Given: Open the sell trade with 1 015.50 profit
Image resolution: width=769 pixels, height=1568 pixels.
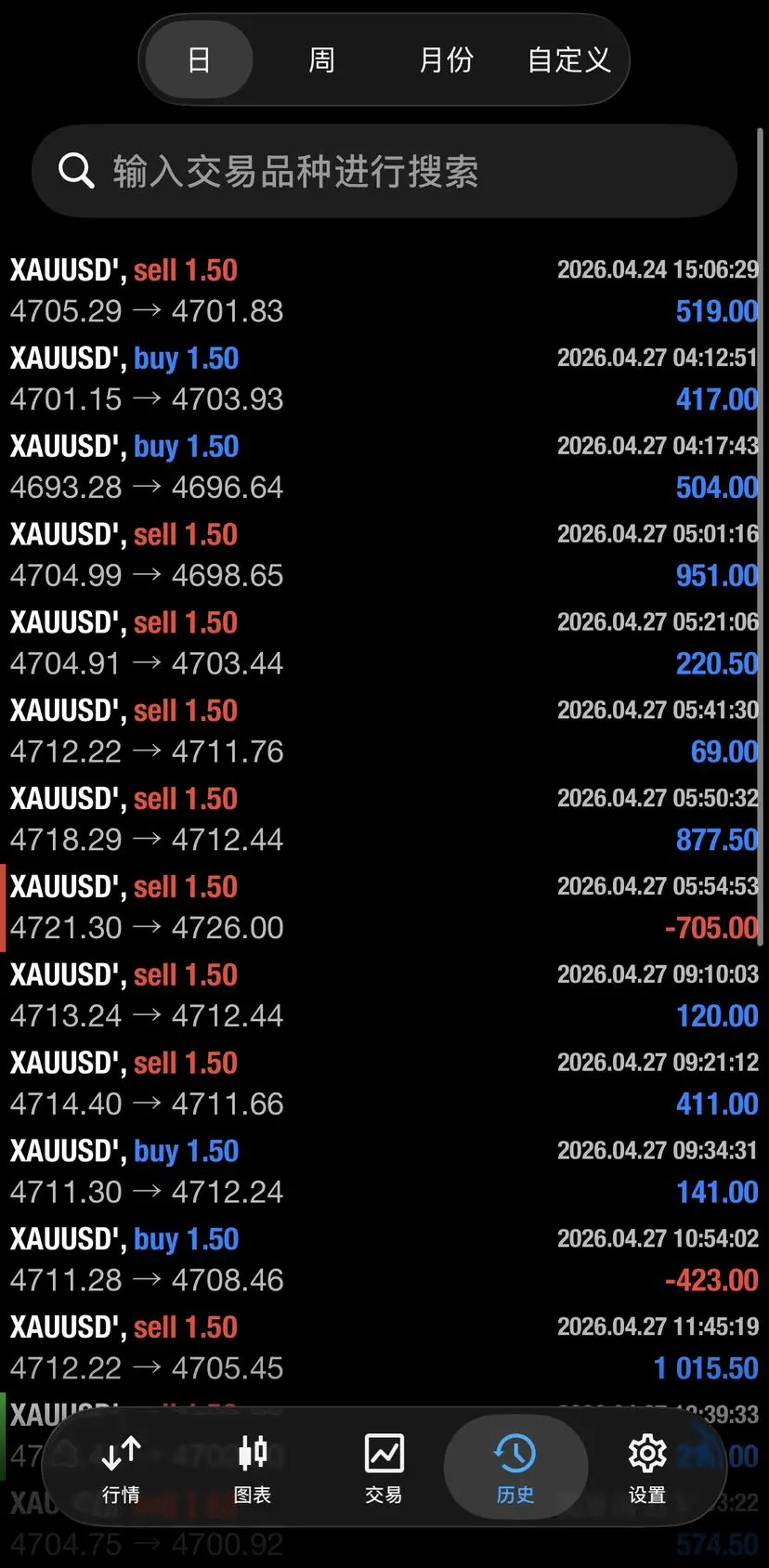Looking at the screenshot, I should [384, 1348].
